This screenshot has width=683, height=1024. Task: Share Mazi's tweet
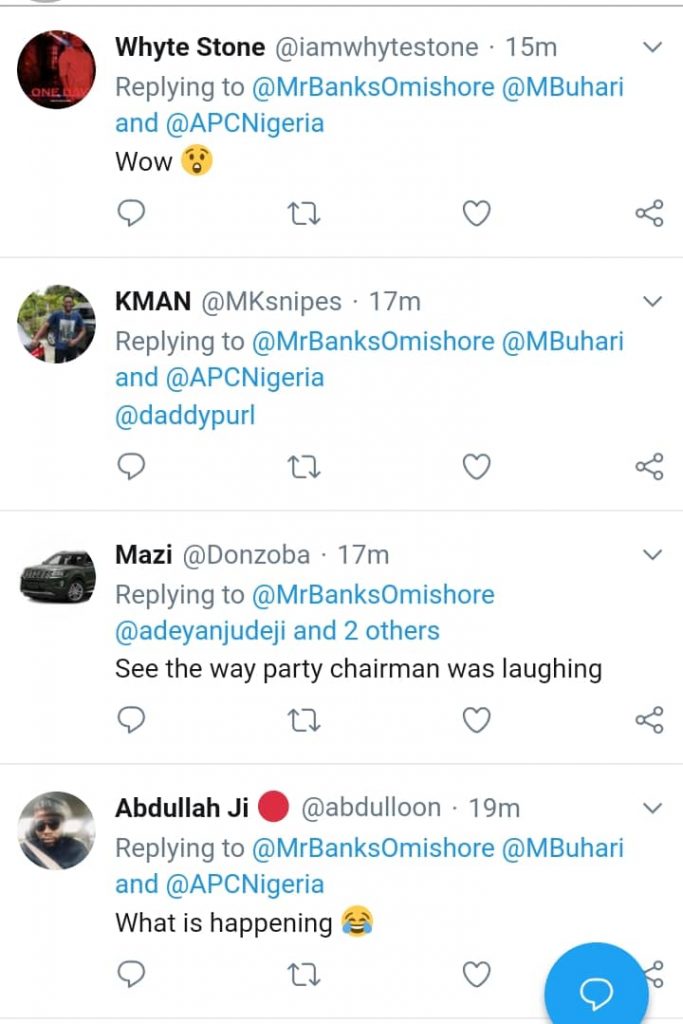pos(650,720)
